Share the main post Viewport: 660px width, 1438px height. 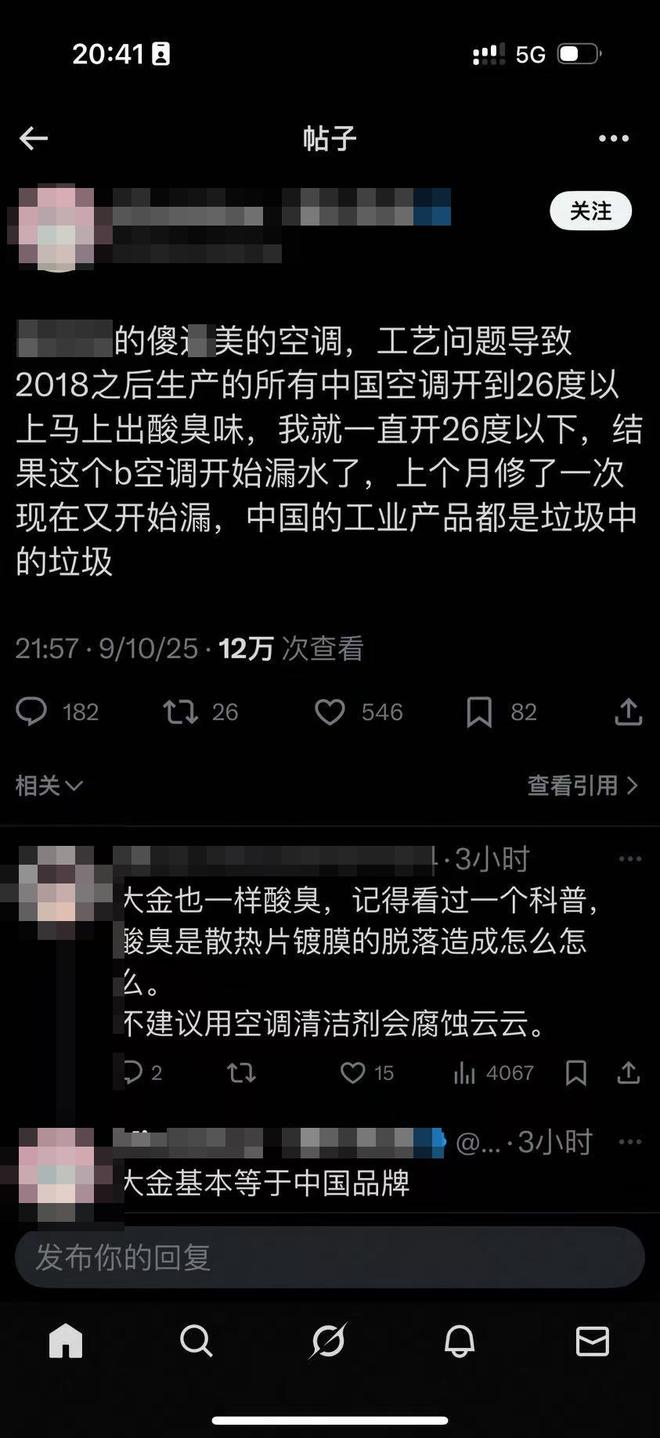click(628, 712)
